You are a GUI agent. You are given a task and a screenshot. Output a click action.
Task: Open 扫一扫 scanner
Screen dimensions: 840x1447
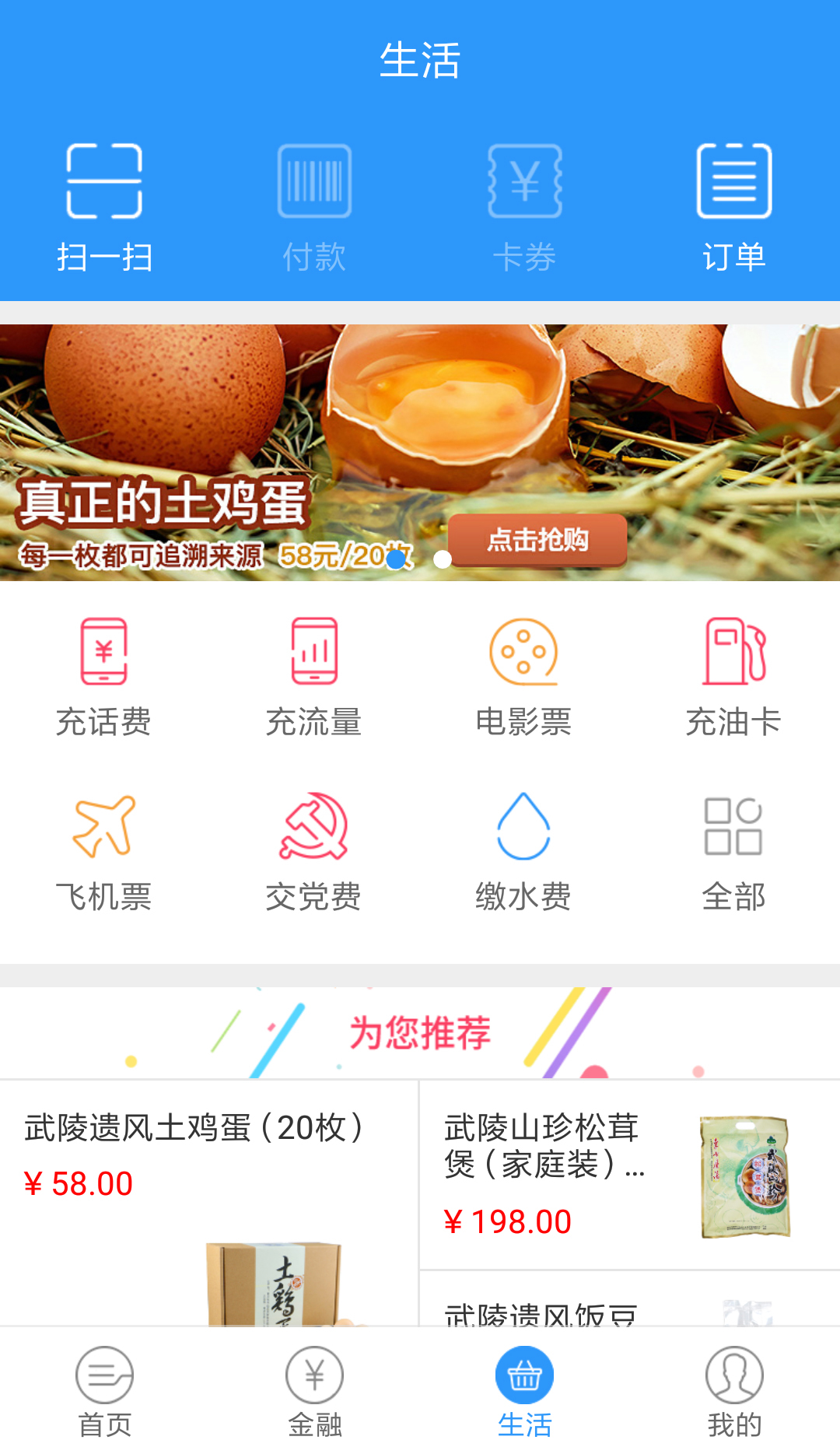105,208
